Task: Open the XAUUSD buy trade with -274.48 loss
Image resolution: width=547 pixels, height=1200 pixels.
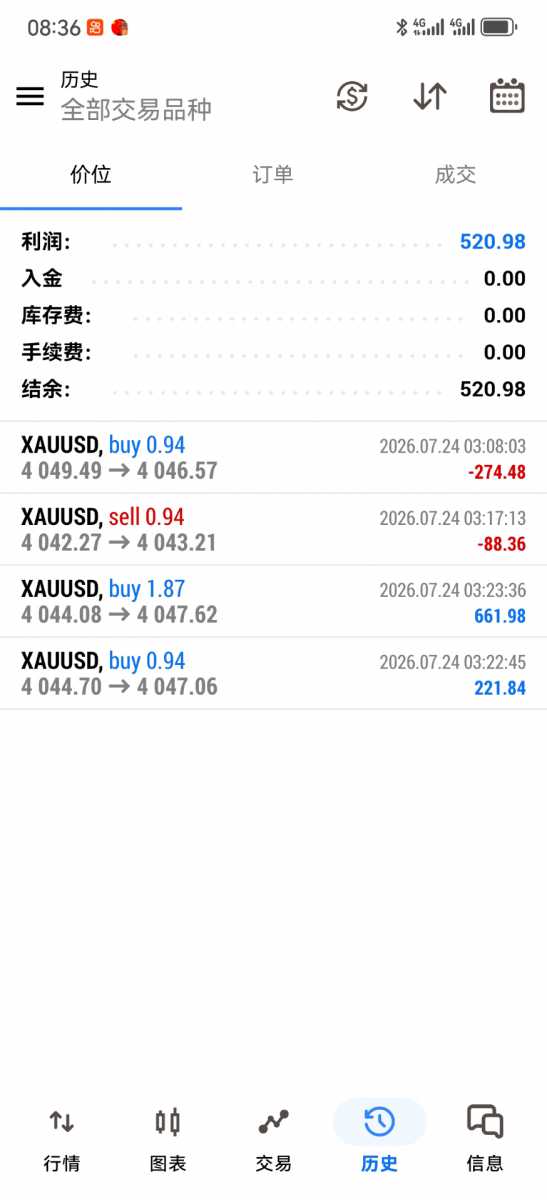Action: click(273, 457)
